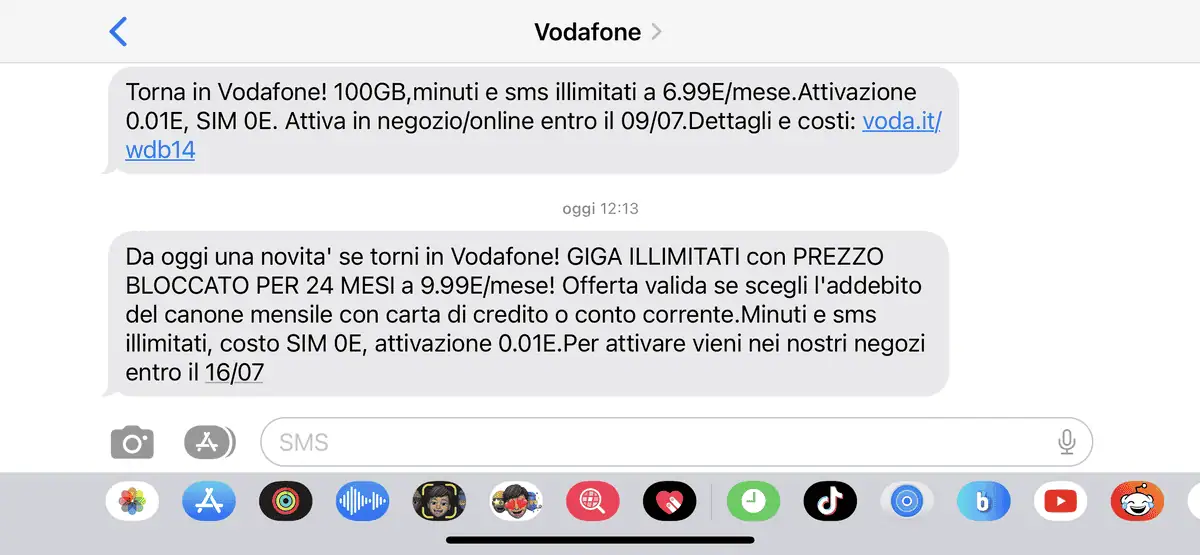This screenshot has height=555, width=1200.
Task: Open the Photos app in the strip
Action: point(132,501)
